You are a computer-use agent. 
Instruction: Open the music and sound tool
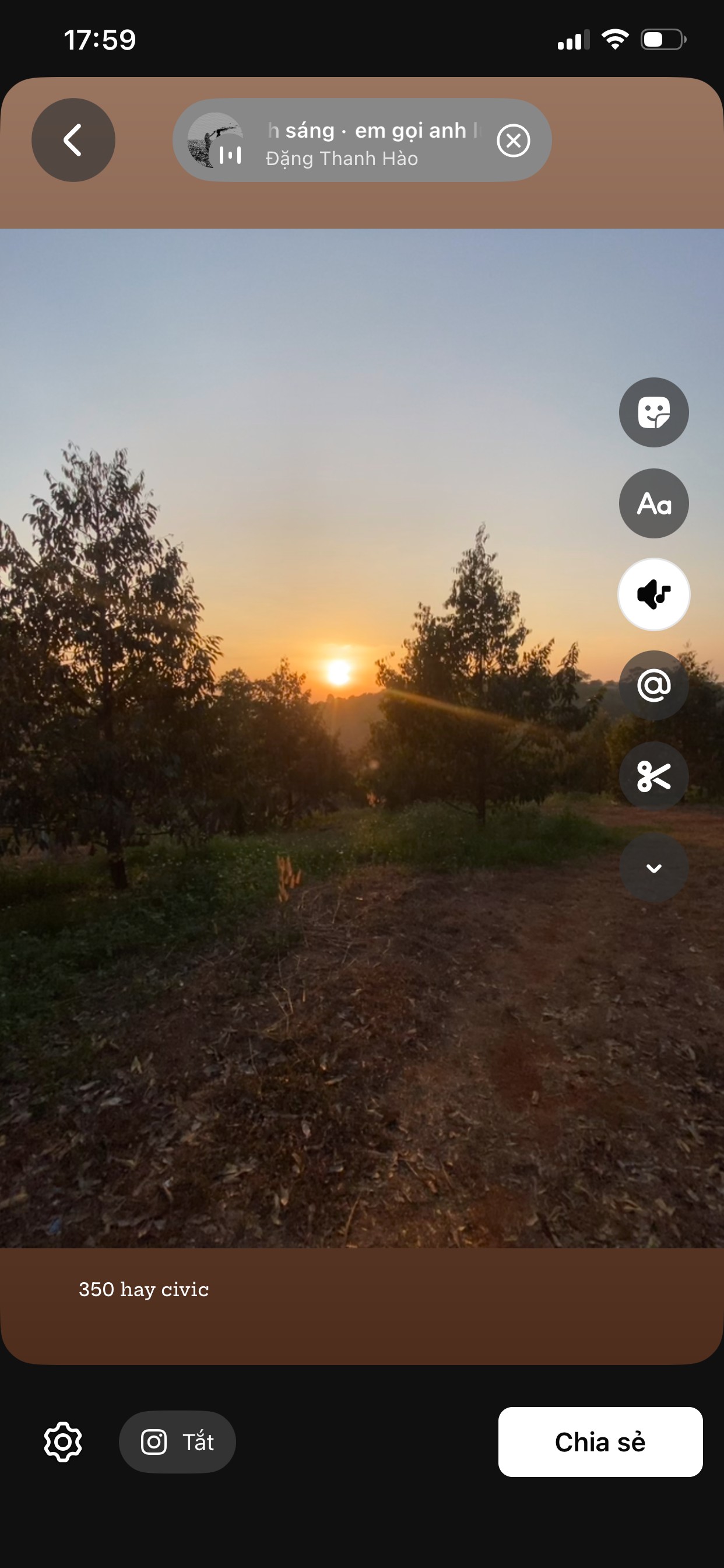653,594
